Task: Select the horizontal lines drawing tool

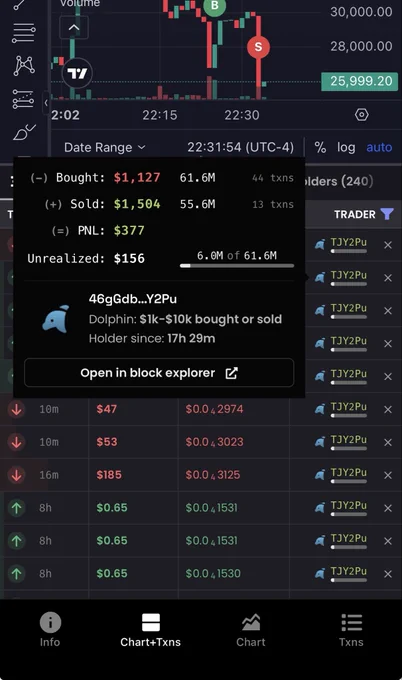Action: tap(23, 33)
